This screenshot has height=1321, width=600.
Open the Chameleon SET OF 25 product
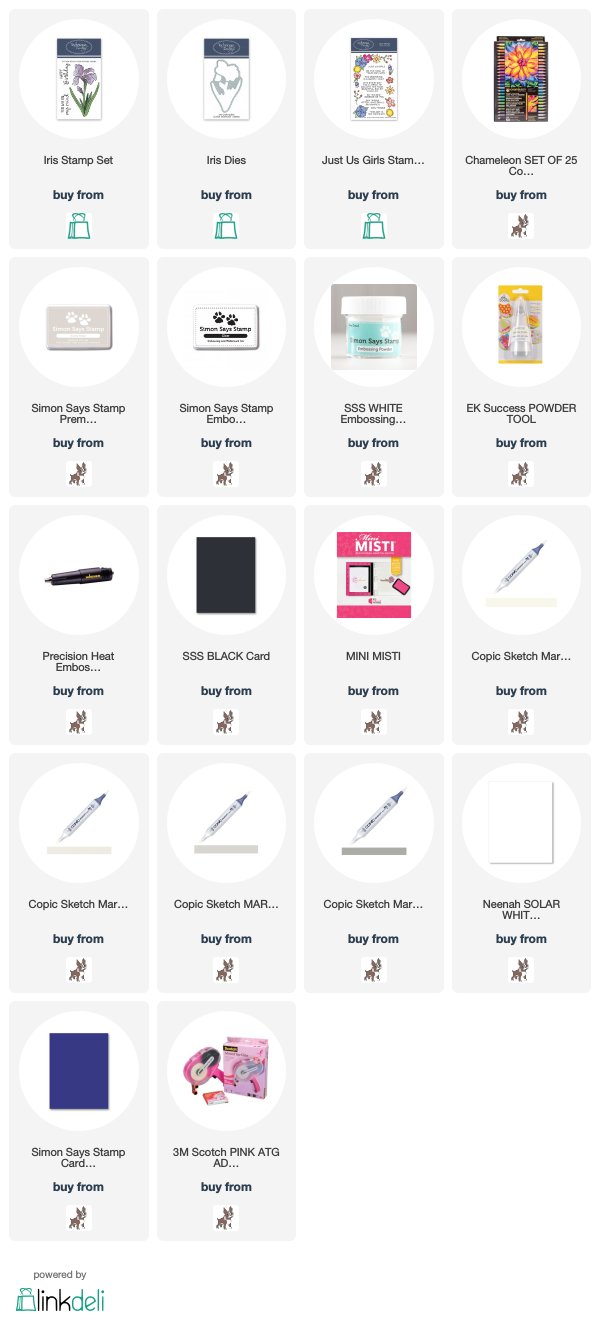521,129
